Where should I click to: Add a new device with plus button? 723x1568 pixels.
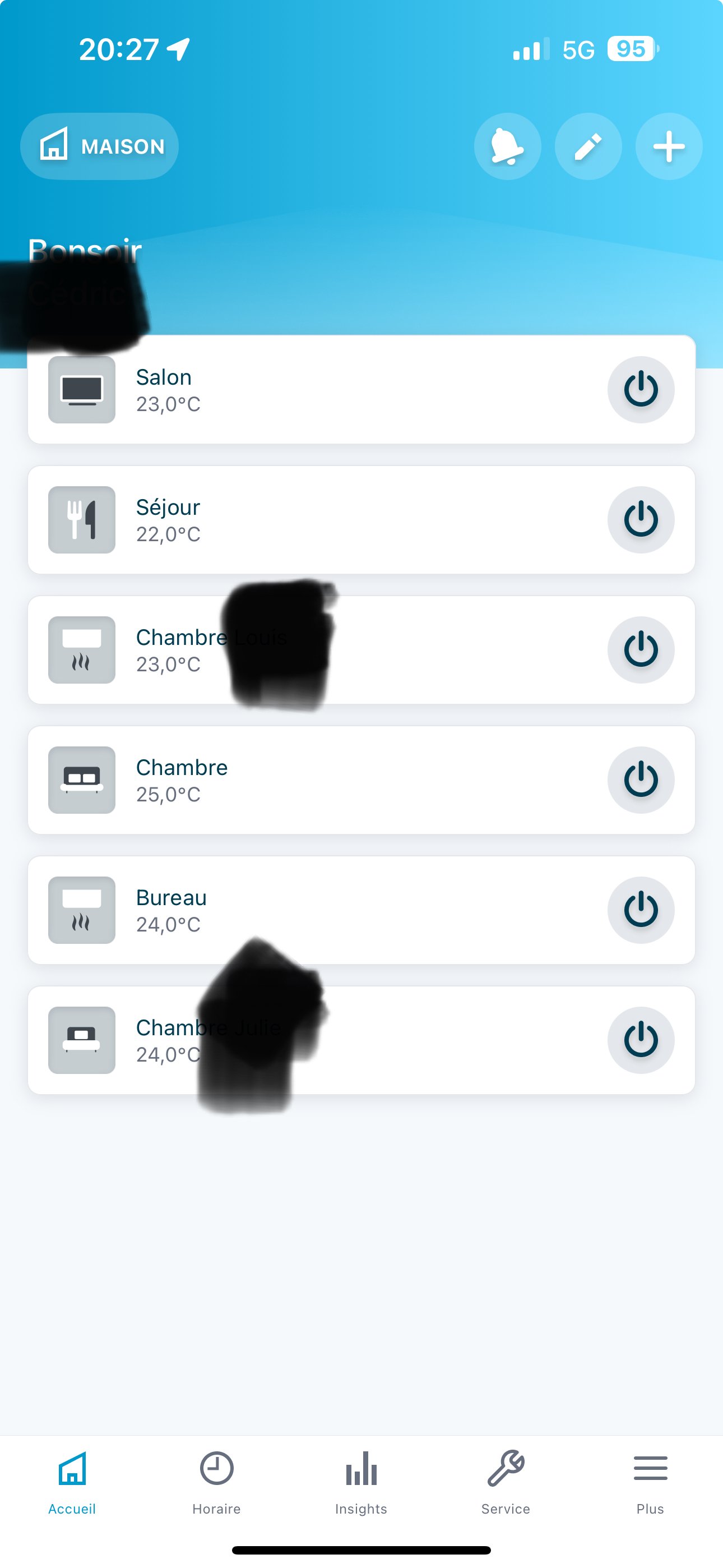pos(668,146)
